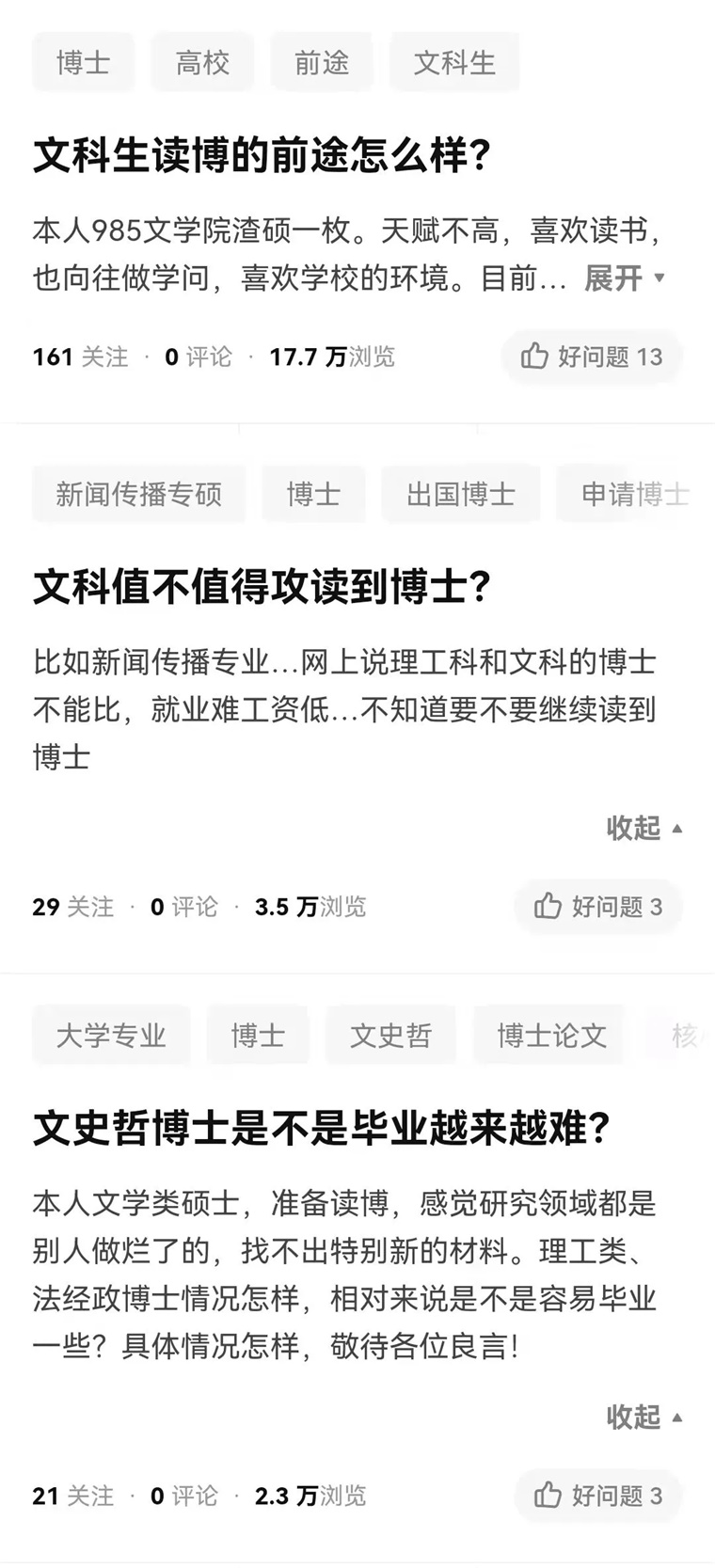Open the 博士论文 topic tag
Image resolution: width=715 pixels, height=1568 pixels.
click(551, 1036)
